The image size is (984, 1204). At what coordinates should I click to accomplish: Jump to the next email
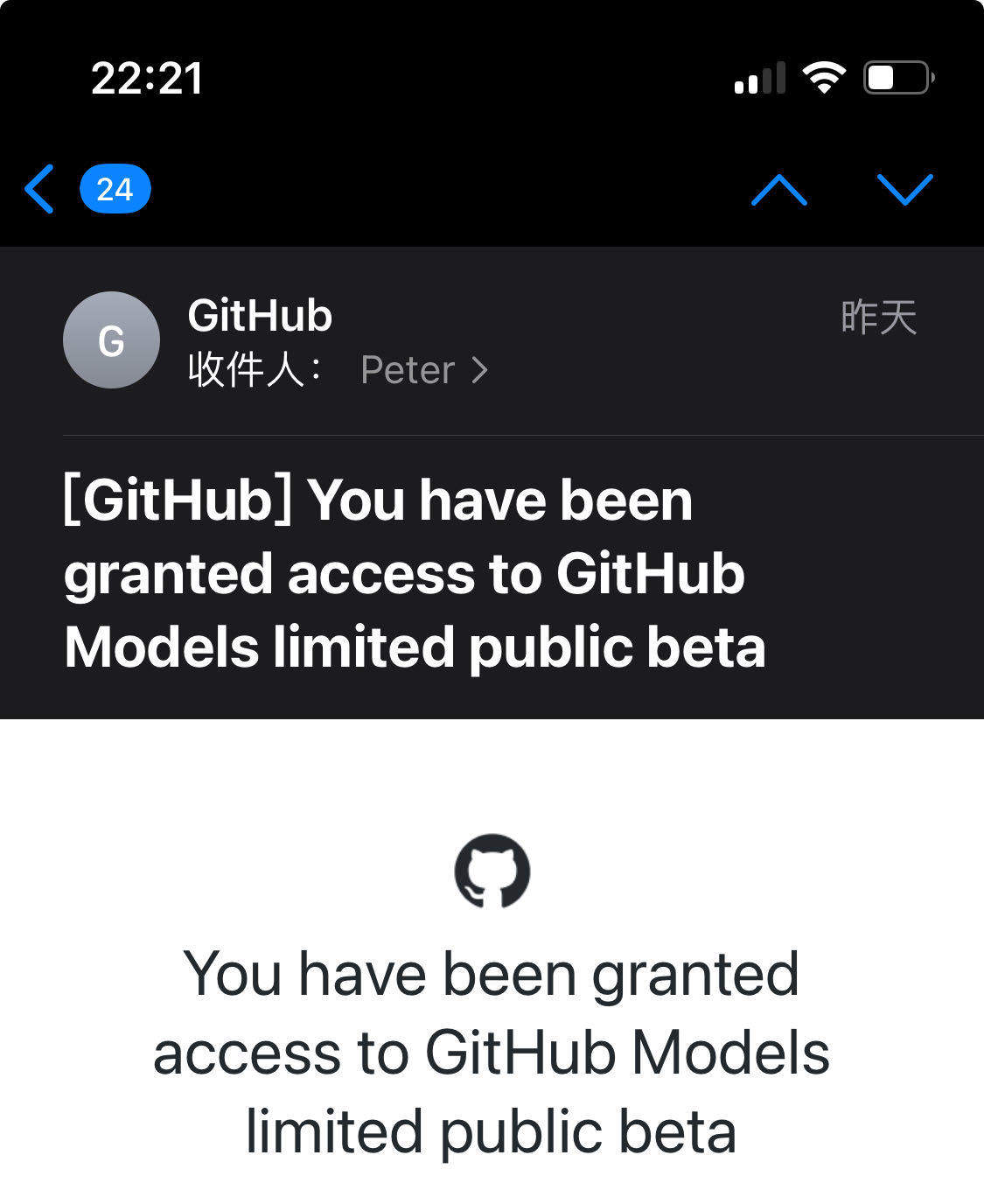[904, 189]
